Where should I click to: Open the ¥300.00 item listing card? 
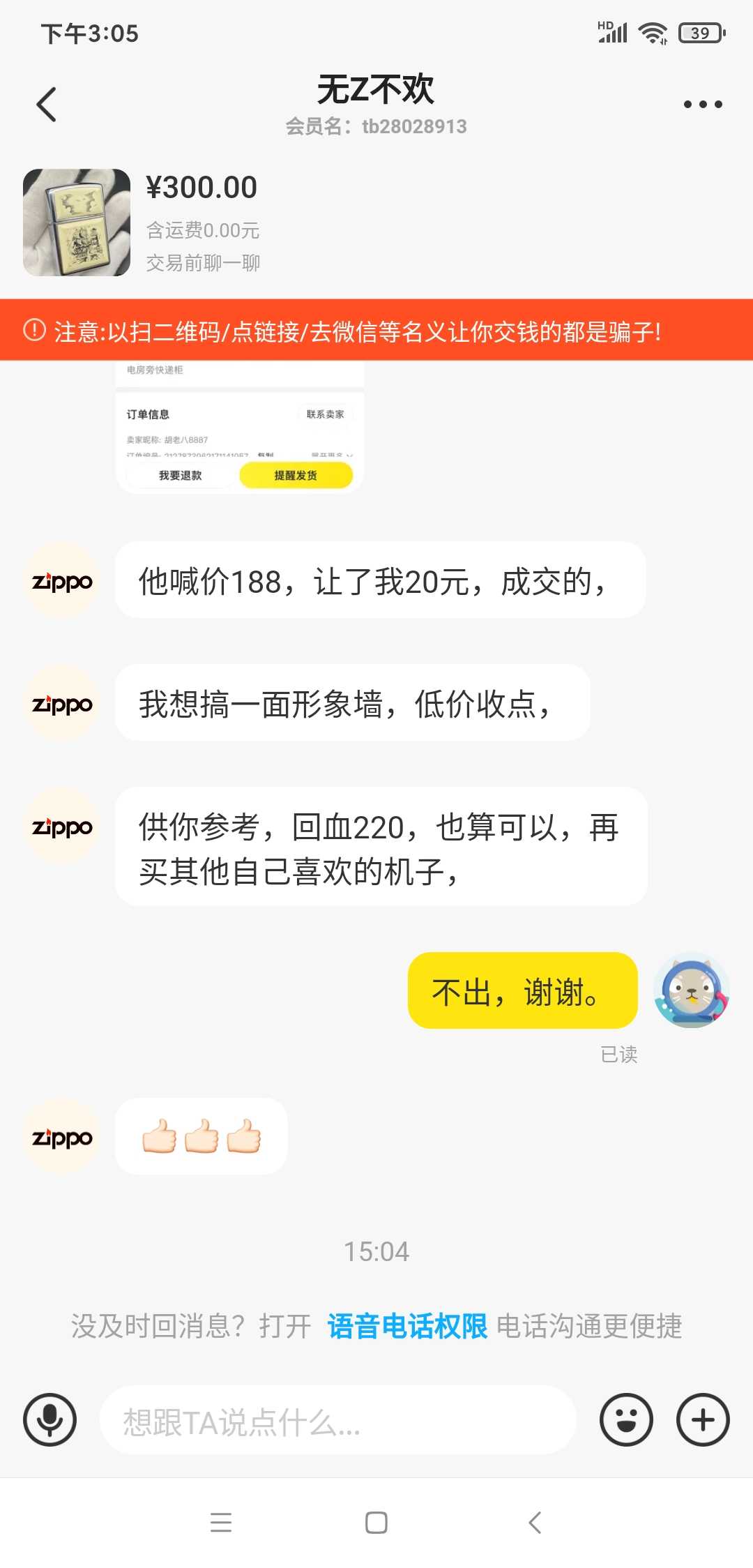click(x=202, y=223)
